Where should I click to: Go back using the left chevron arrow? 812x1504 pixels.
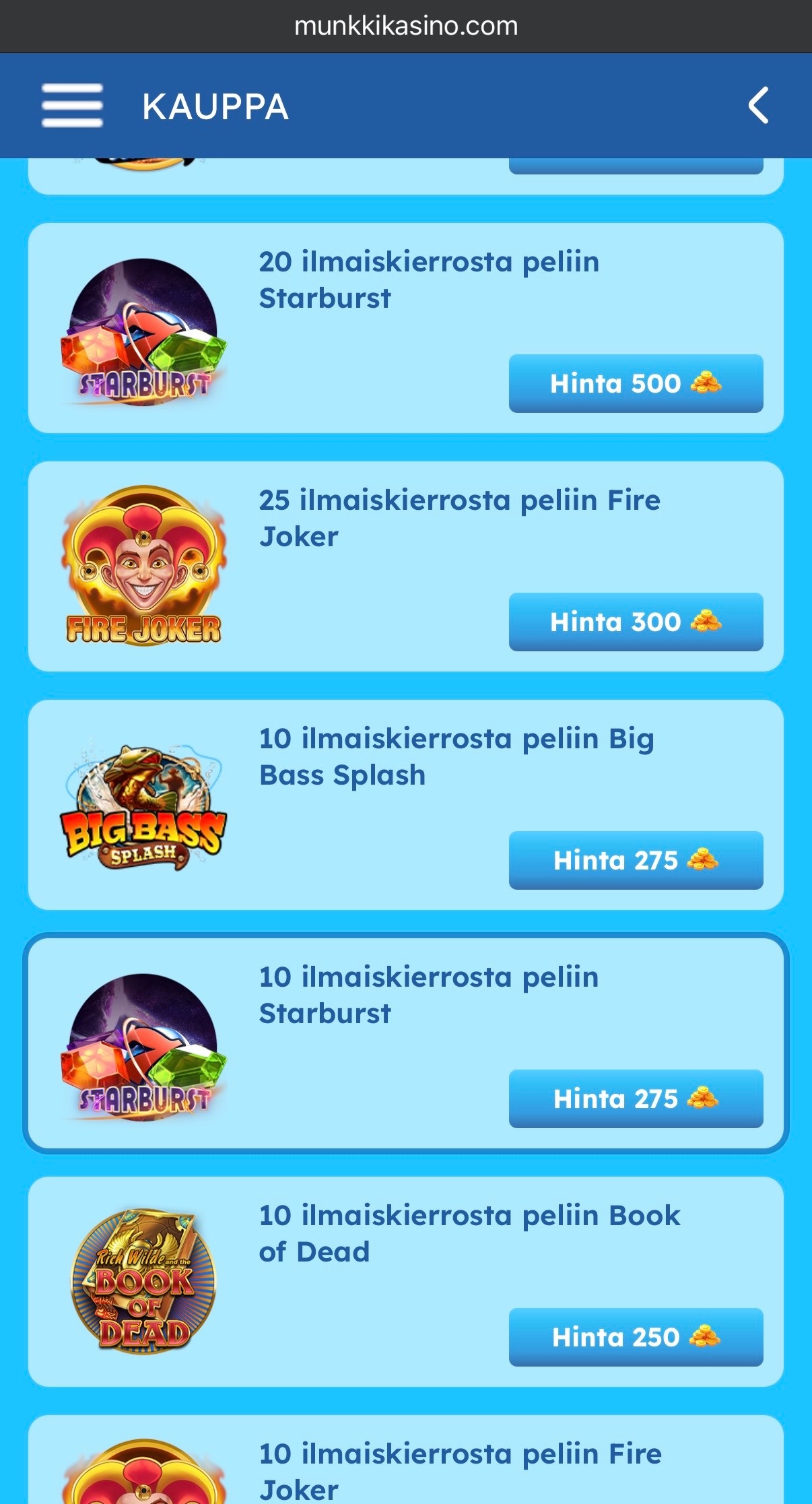point(757,106)
